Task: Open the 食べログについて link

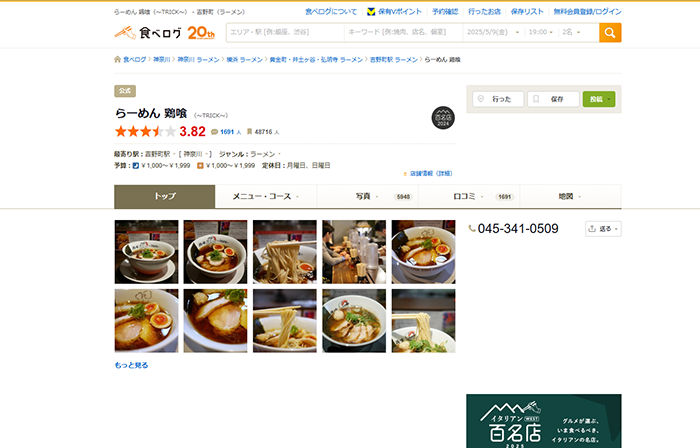Action: coord(331,12)
